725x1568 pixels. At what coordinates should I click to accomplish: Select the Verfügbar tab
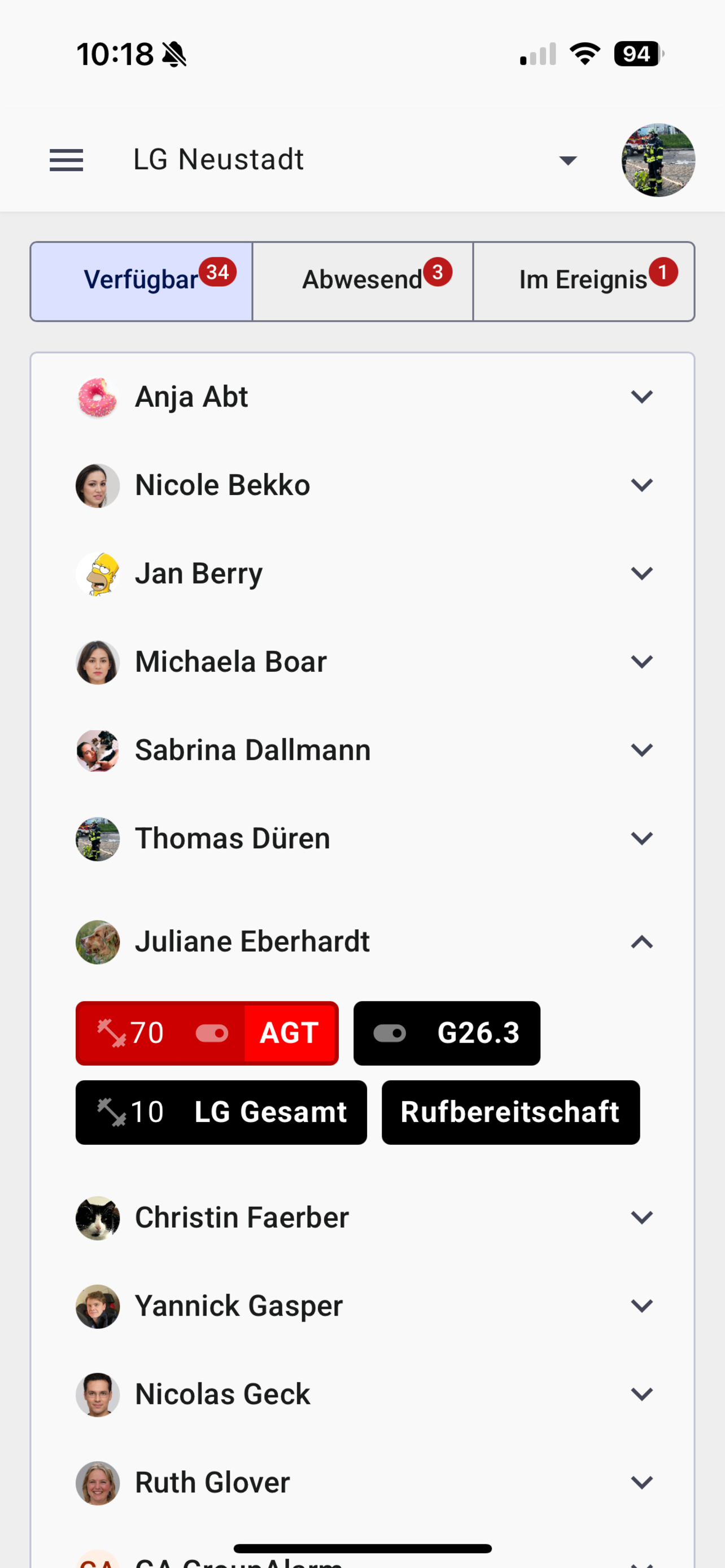(142, 281)
